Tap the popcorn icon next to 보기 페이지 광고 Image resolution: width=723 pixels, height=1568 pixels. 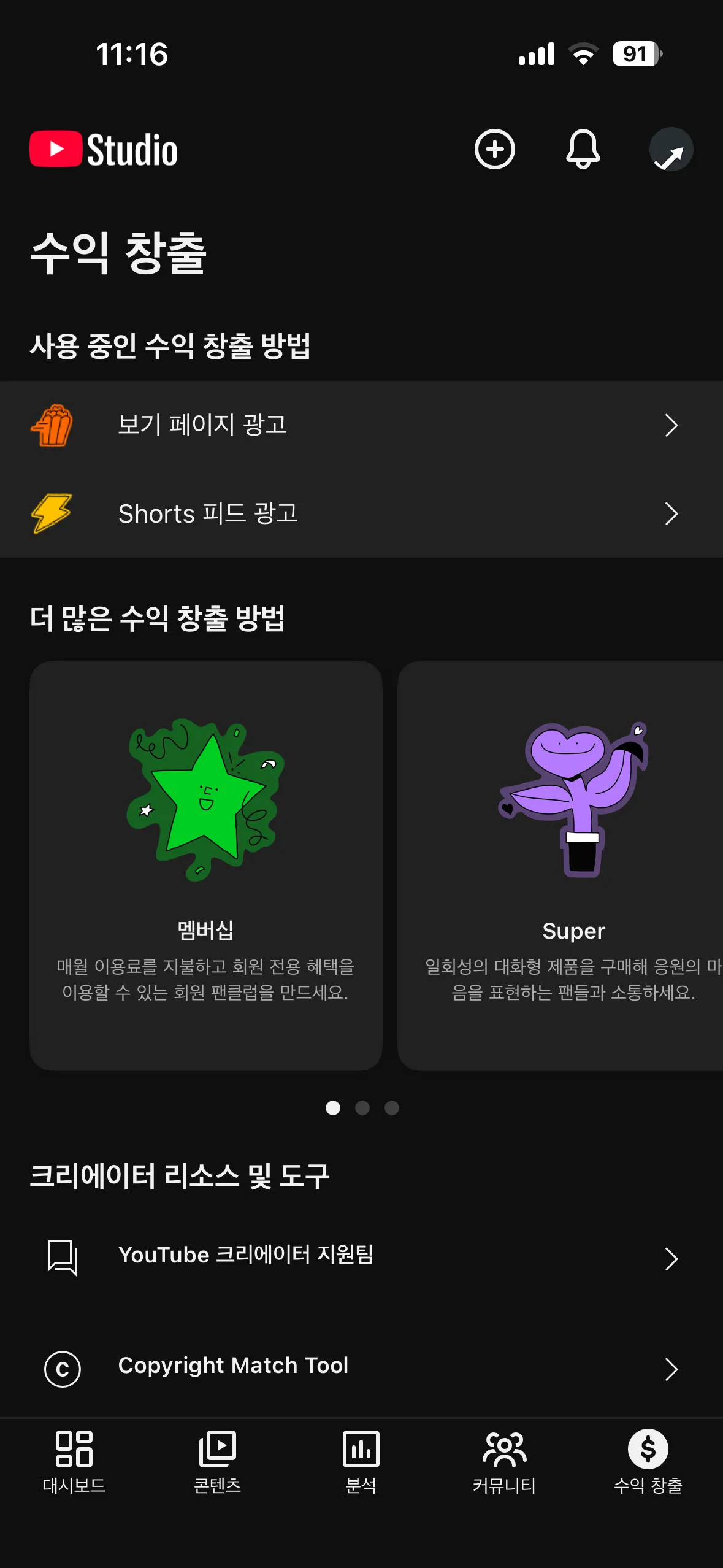[x=53, y=426]
